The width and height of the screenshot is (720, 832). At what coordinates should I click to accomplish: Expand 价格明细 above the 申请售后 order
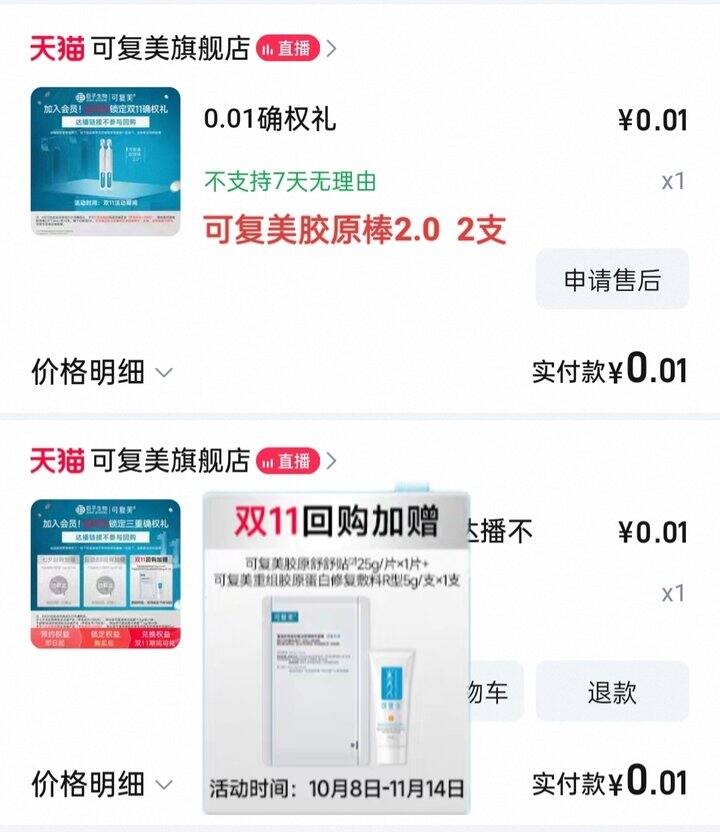[x=102, y=372]
